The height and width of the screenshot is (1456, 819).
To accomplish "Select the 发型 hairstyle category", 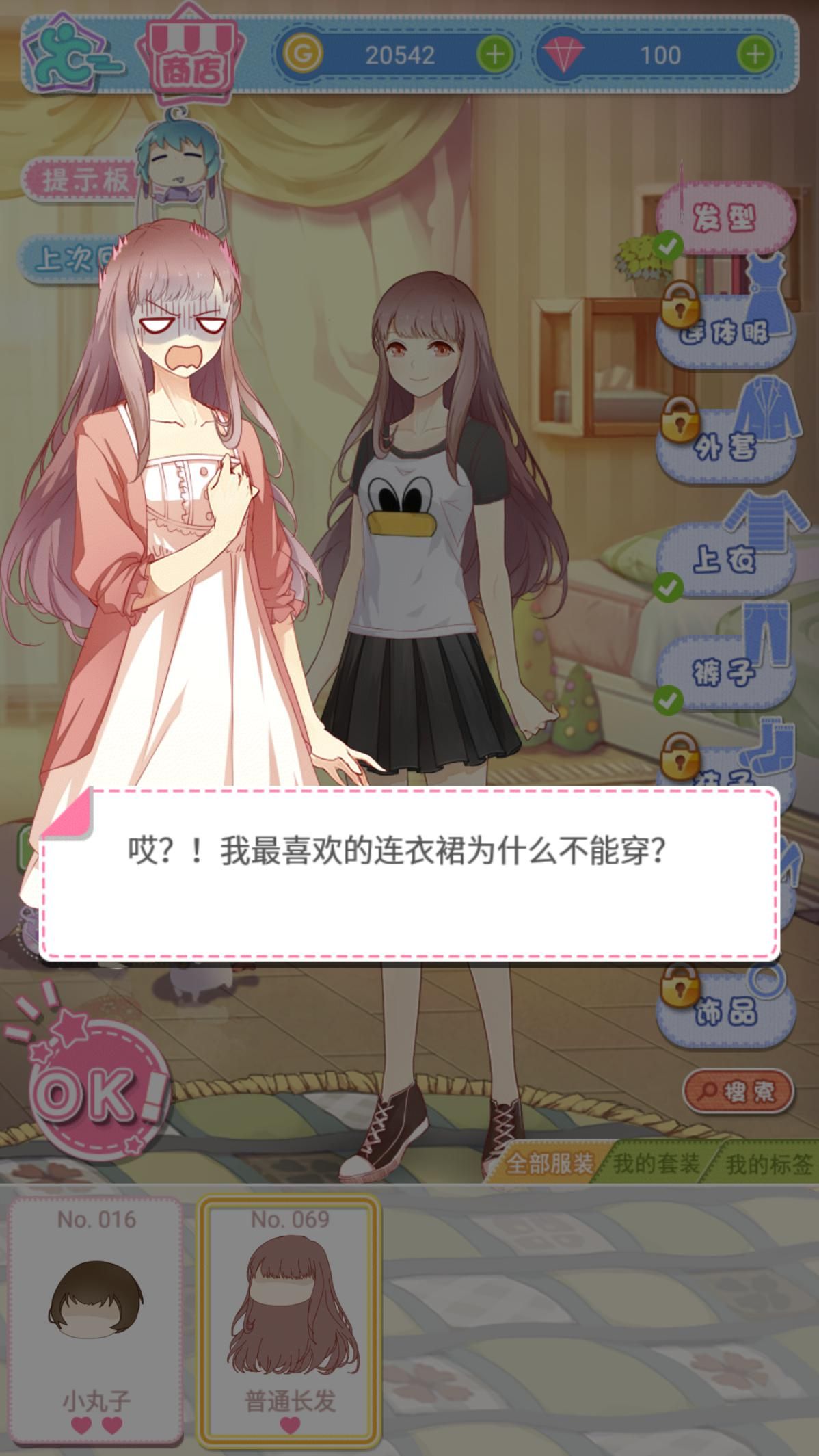I will pyautogui.click(x=725, y=219).
